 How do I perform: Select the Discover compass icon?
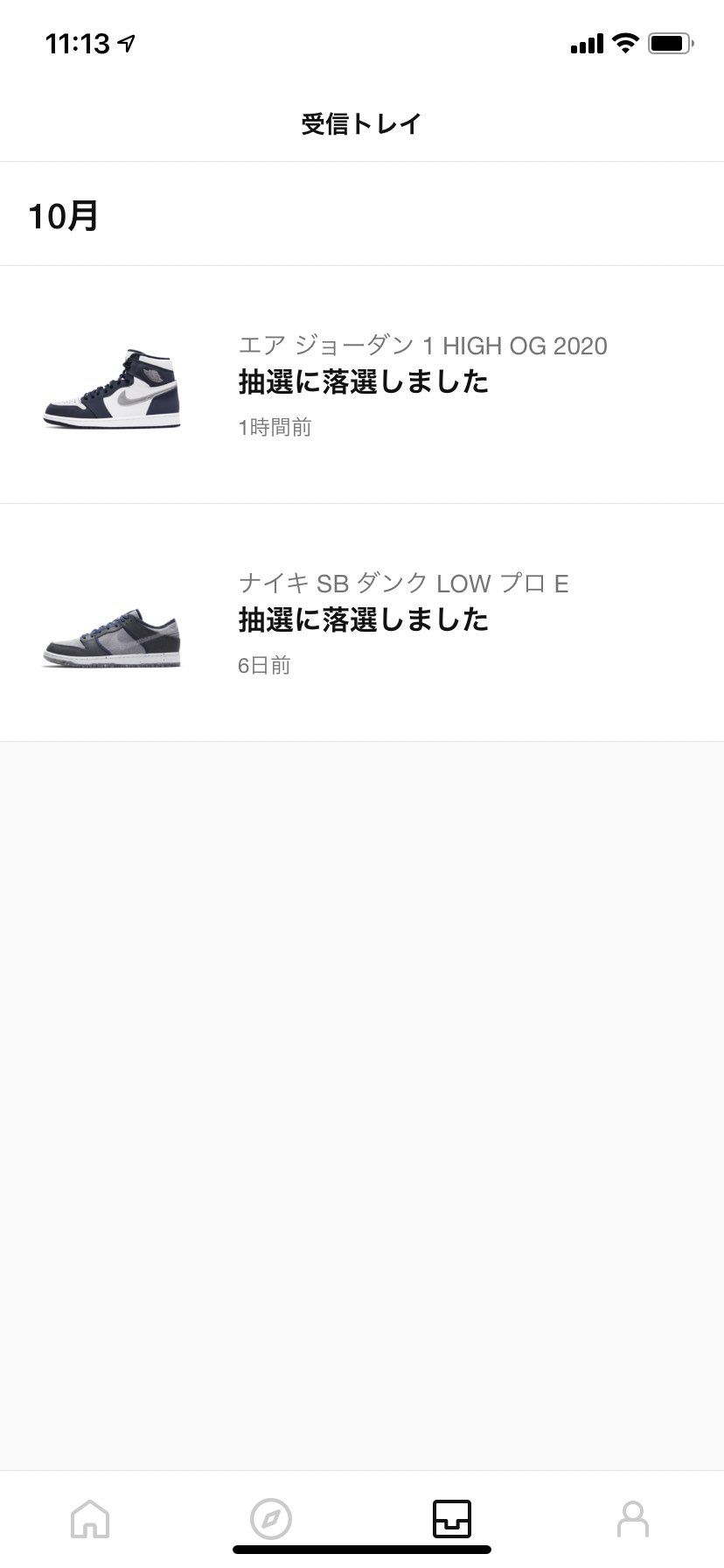[270, 1518]
